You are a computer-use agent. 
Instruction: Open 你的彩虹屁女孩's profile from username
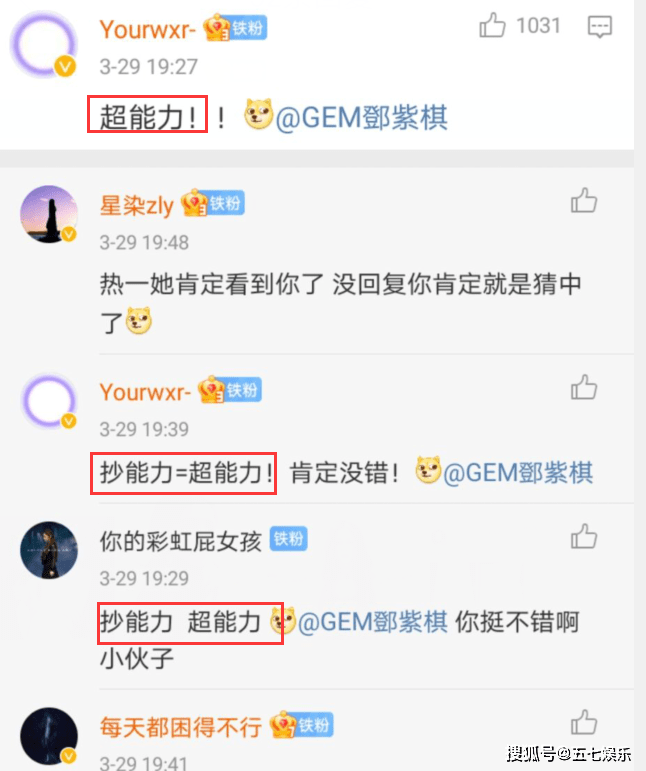point(180,541)
